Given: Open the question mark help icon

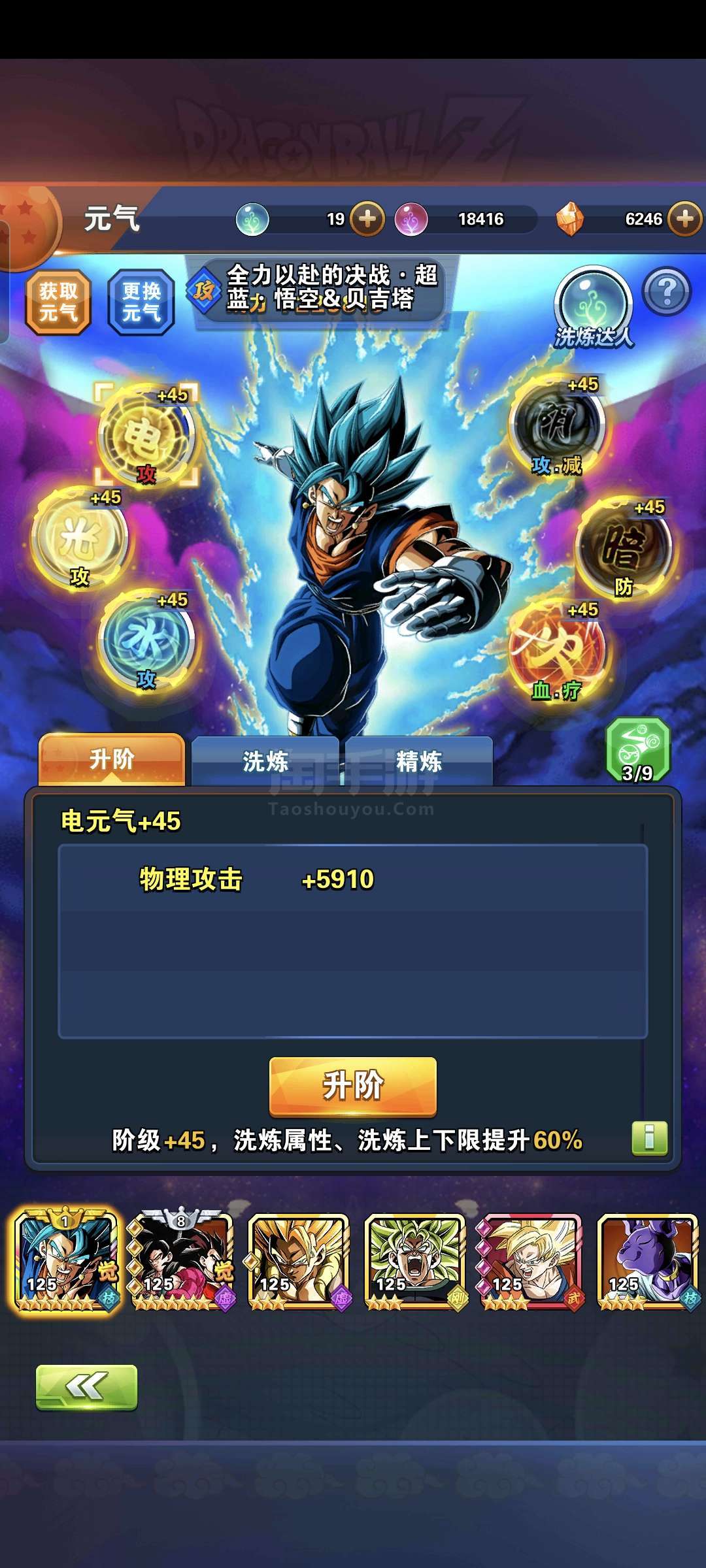Looking at the screenshot, I should (x=667, y=291).
